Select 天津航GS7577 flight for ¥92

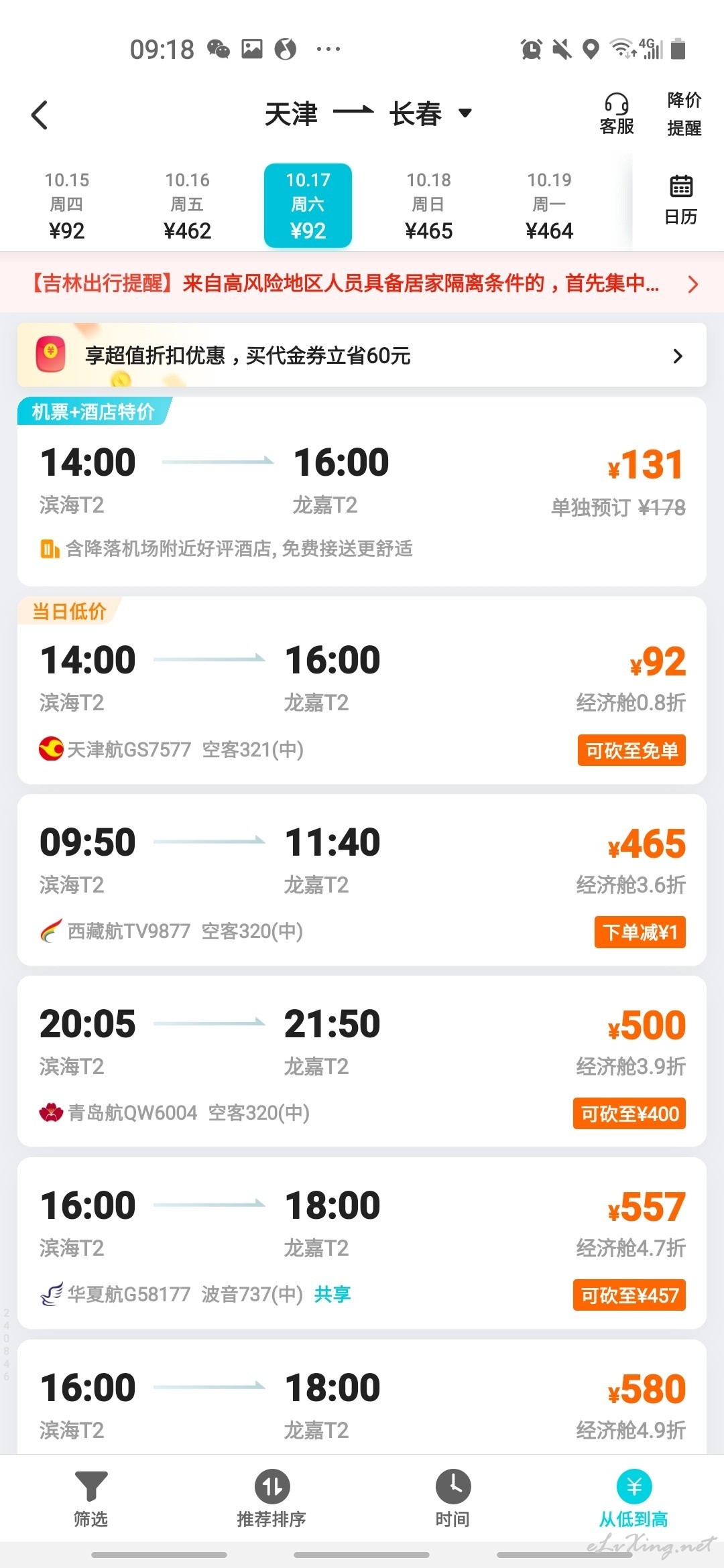click(x=362, y=690)
